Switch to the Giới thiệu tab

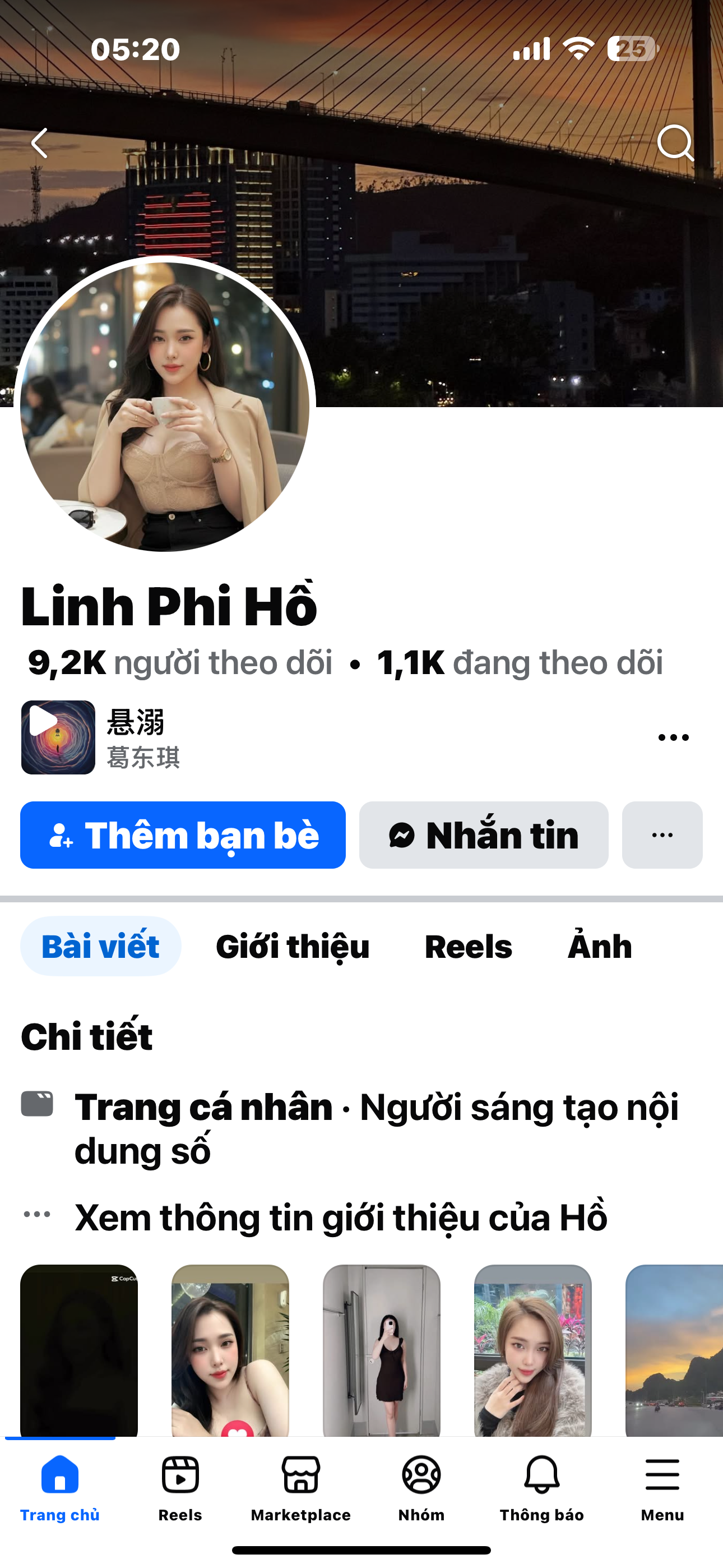coord(293,947)
